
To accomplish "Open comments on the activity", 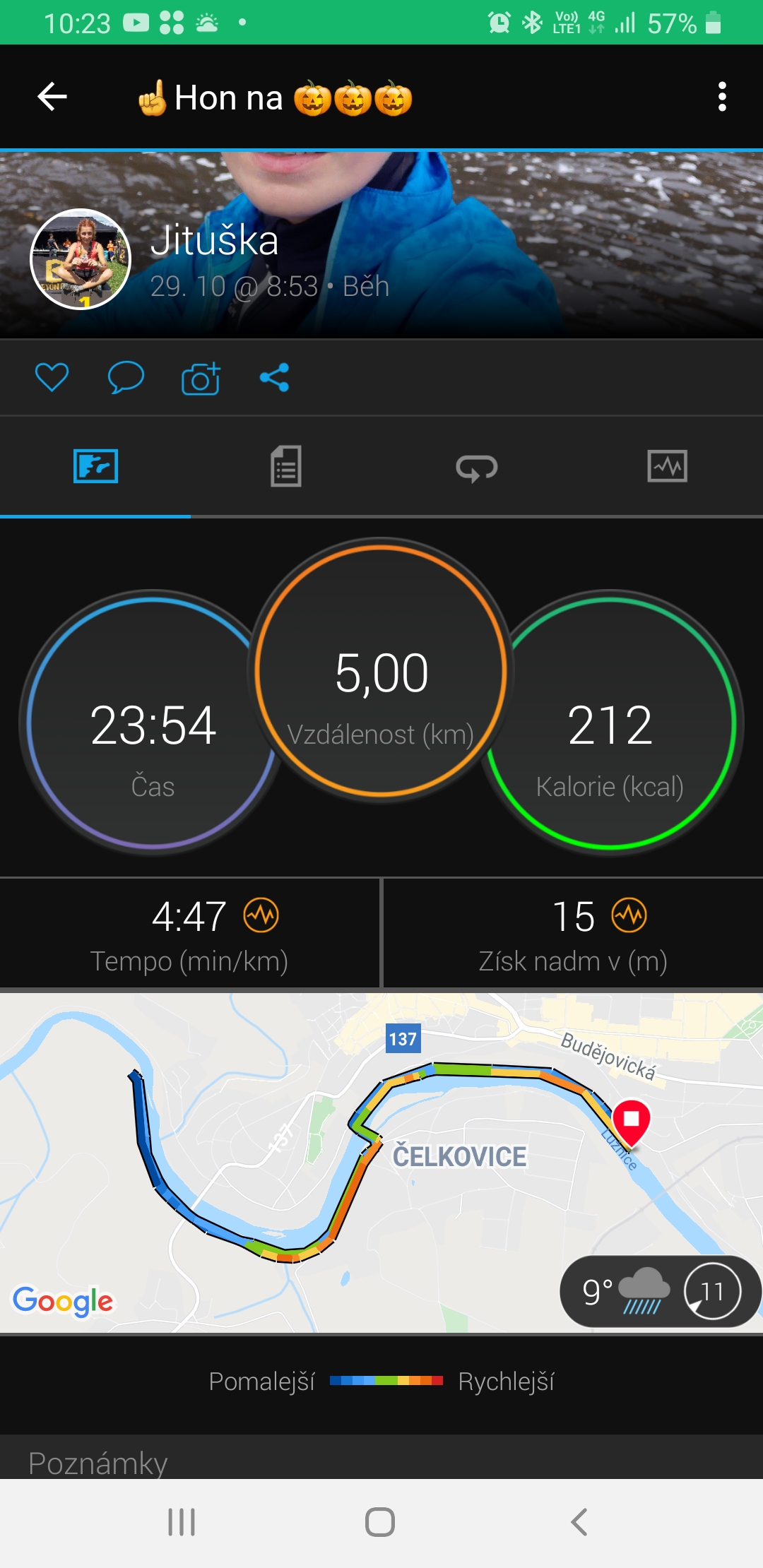I will tap(126, 377).
